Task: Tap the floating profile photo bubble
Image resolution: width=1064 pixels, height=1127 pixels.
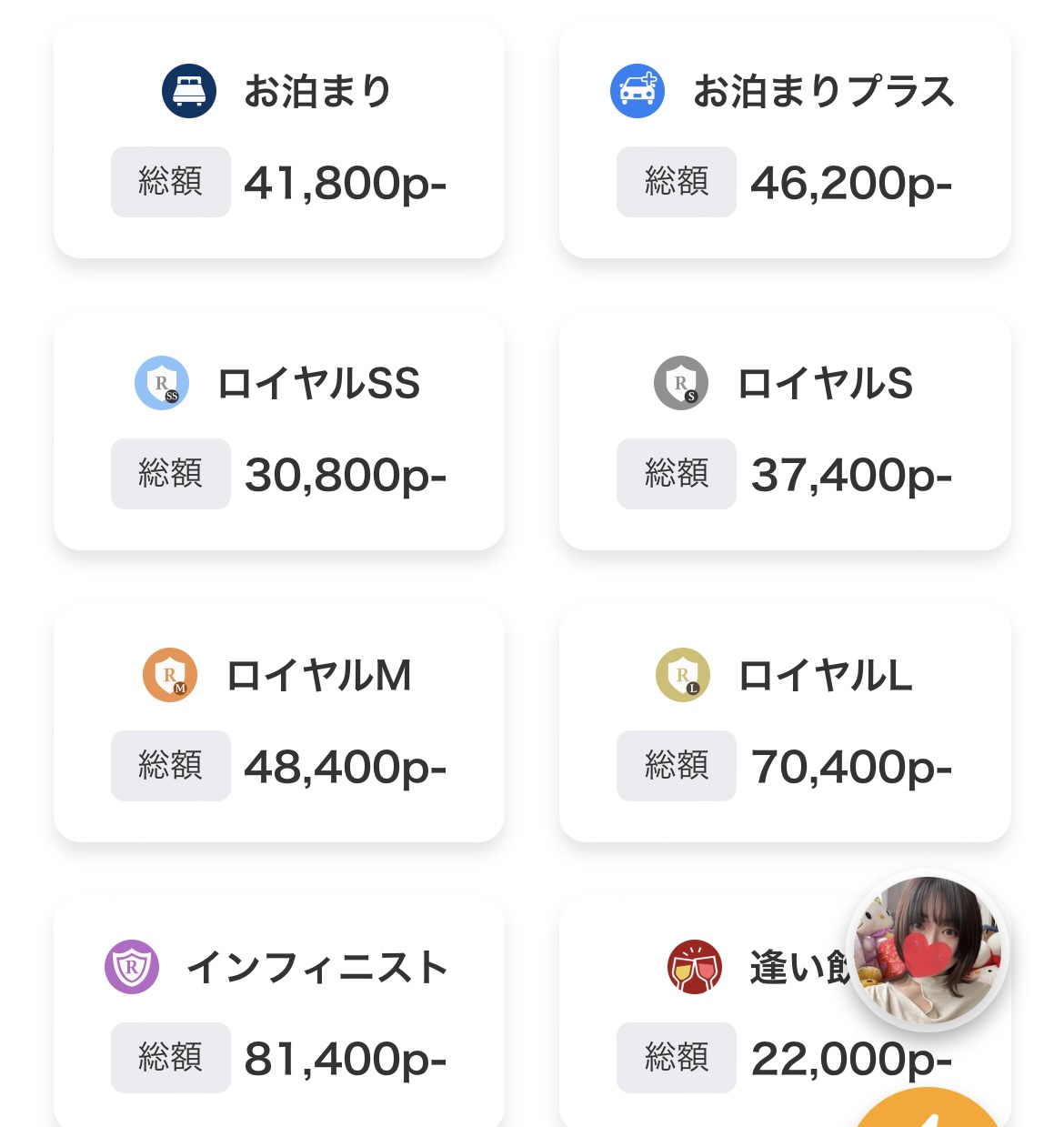Action: 927,951
